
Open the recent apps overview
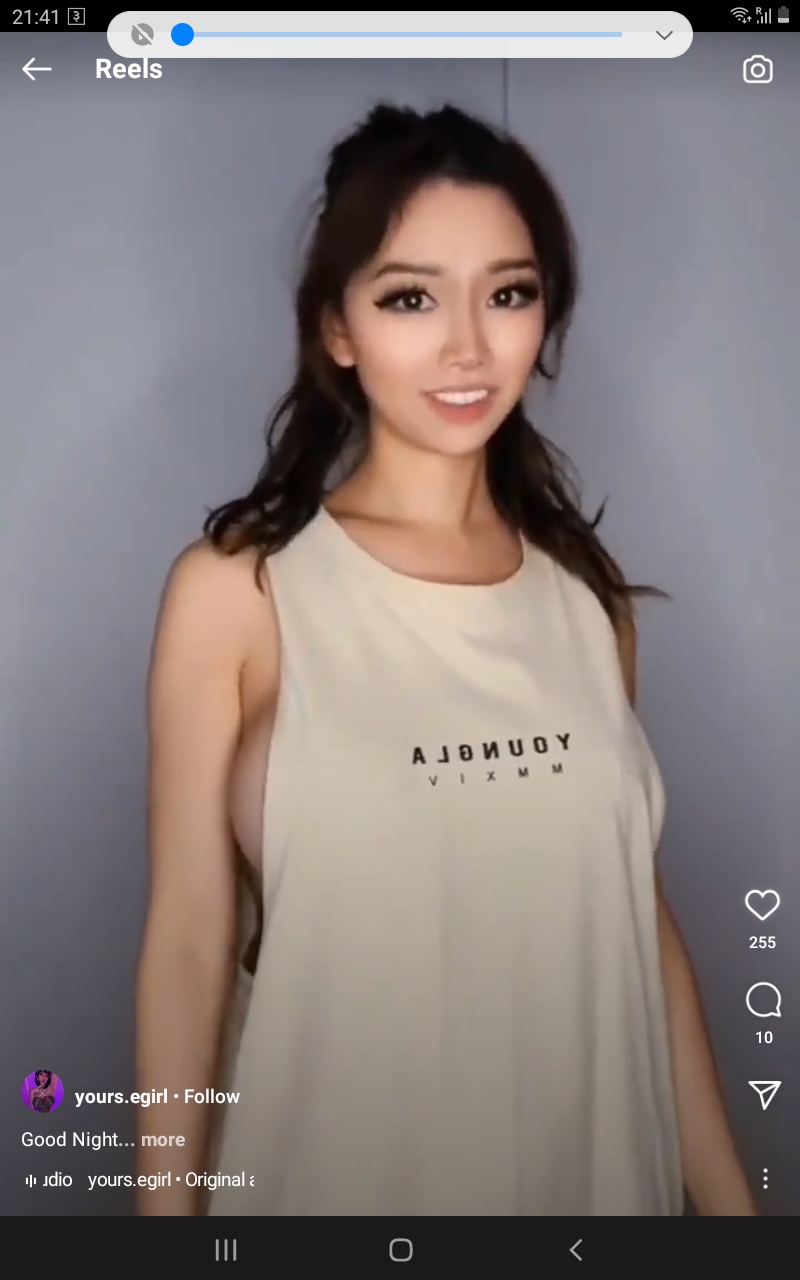tap(227, 1249)
